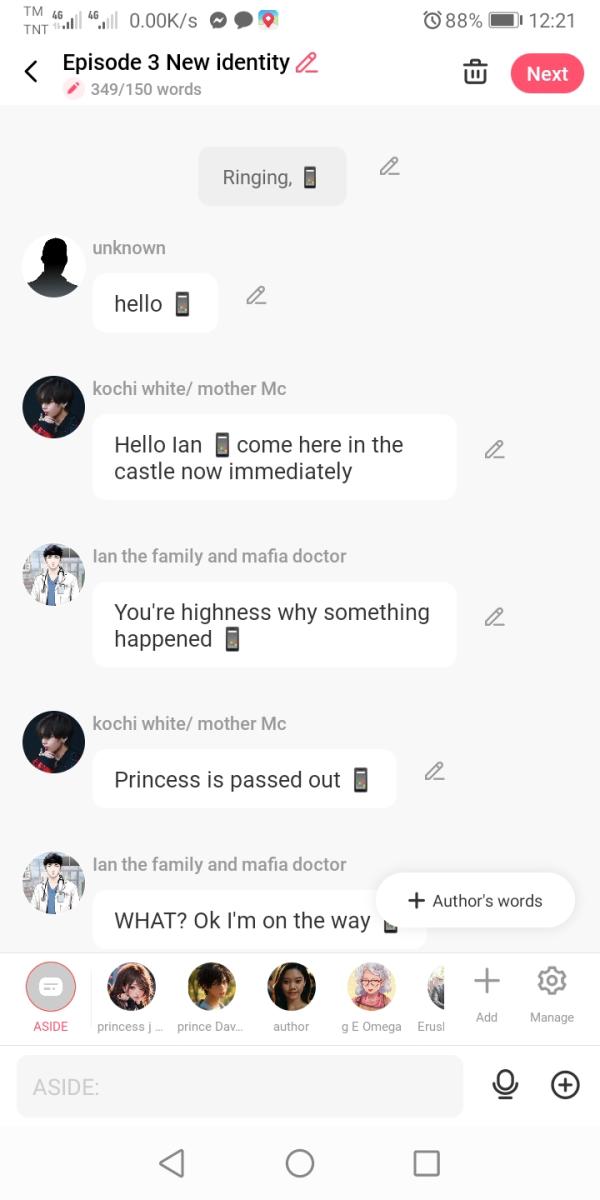This screenshot has width=600, height=1200.
Task: Tap the Next button
Action: coord(547,74)
